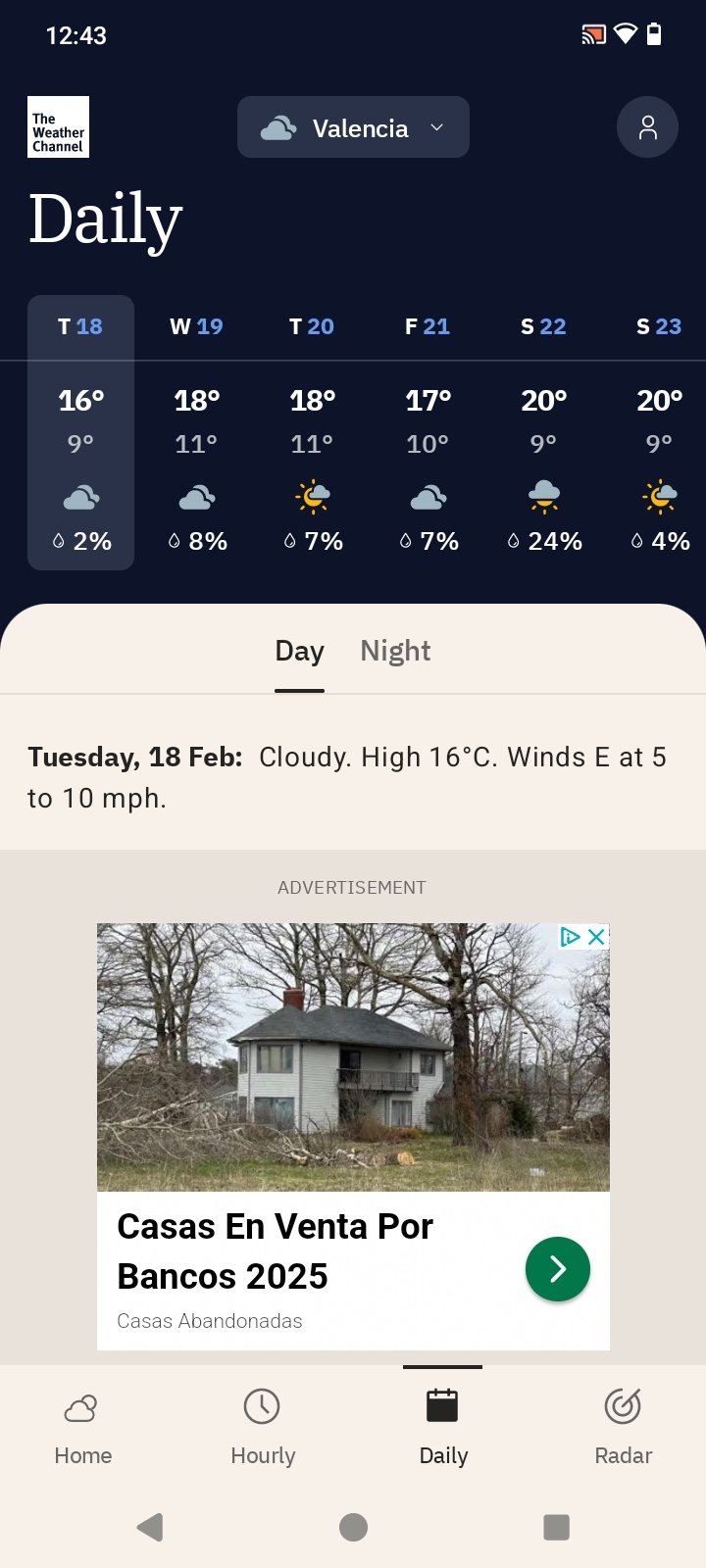The image size is (706, 1568).
Task: Select Friday 21 forecast
Action: click(428, 432)
